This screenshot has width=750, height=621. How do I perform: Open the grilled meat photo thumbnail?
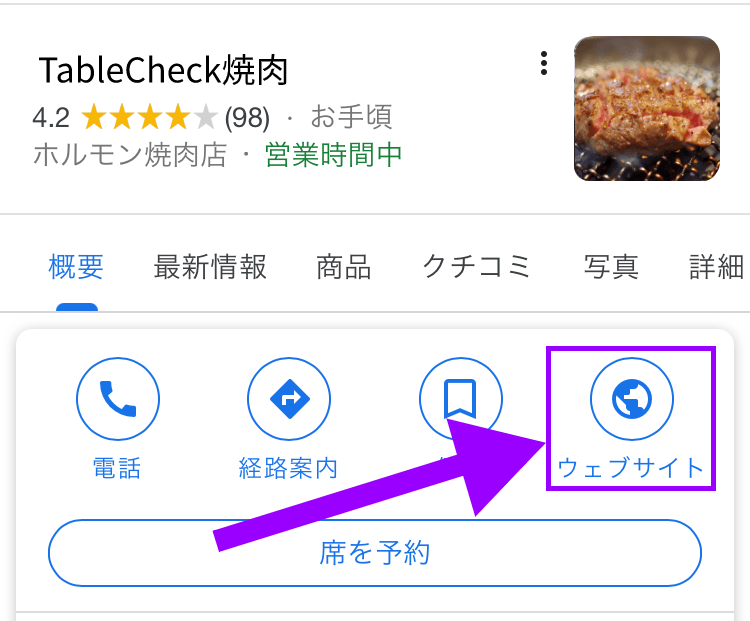(646, 109)
